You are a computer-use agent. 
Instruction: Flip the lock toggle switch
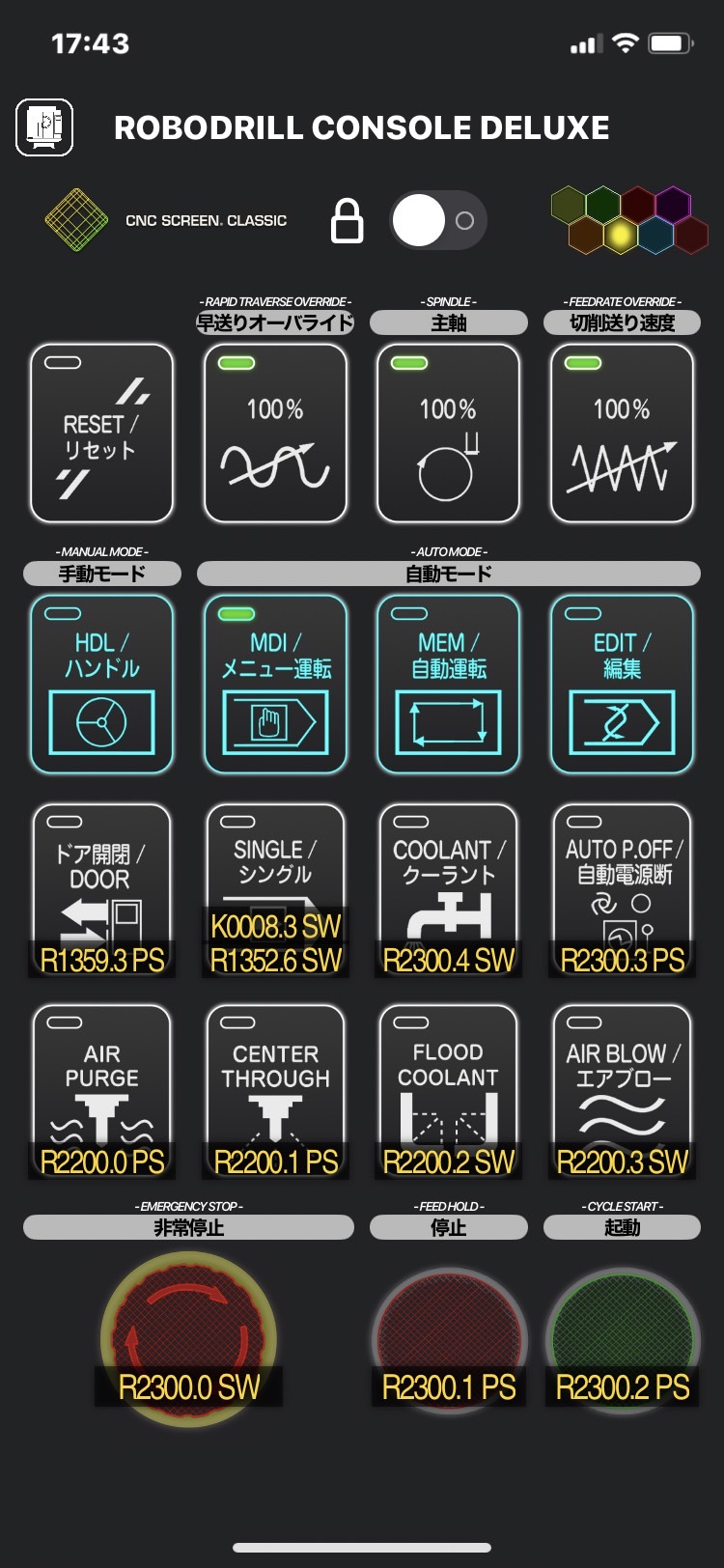(438, 221)
